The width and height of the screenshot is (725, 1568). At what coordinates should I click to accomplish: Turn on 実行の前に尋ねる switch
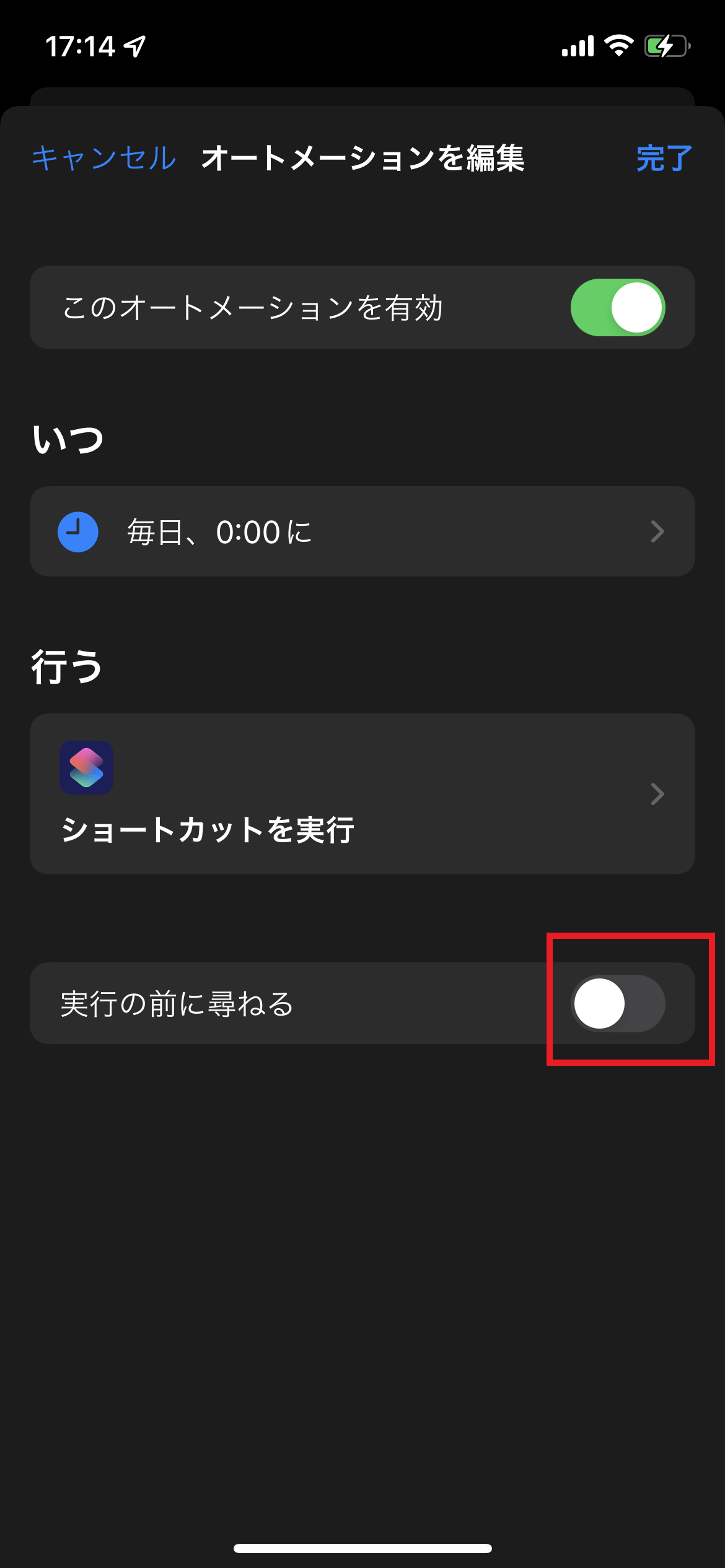pos(617,1003)
